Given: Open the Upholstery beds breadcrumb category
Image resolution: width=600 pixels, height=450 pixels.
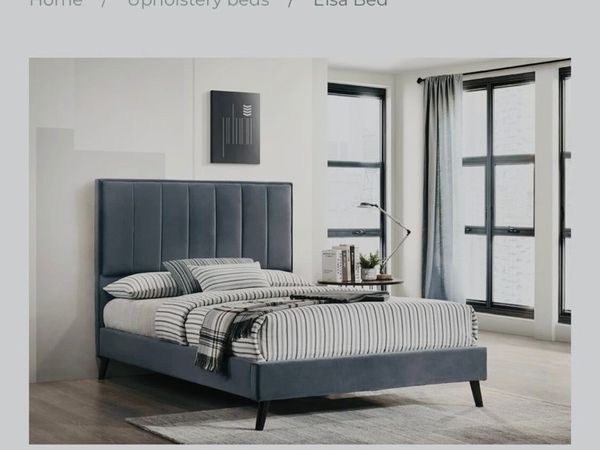Looking at the screenshot, I should (198, 3).
